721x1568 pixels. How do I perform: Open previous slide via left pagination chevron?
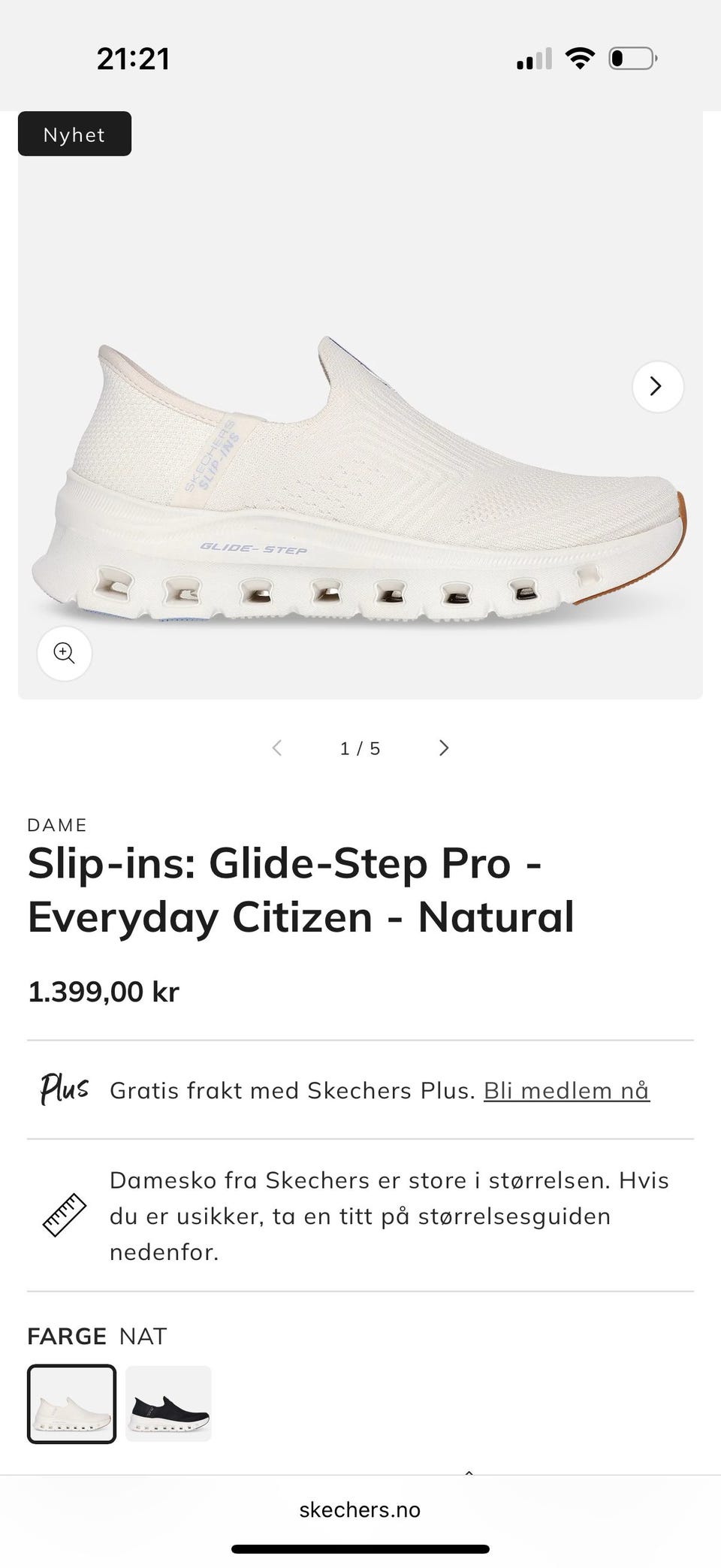coord(277,748)
